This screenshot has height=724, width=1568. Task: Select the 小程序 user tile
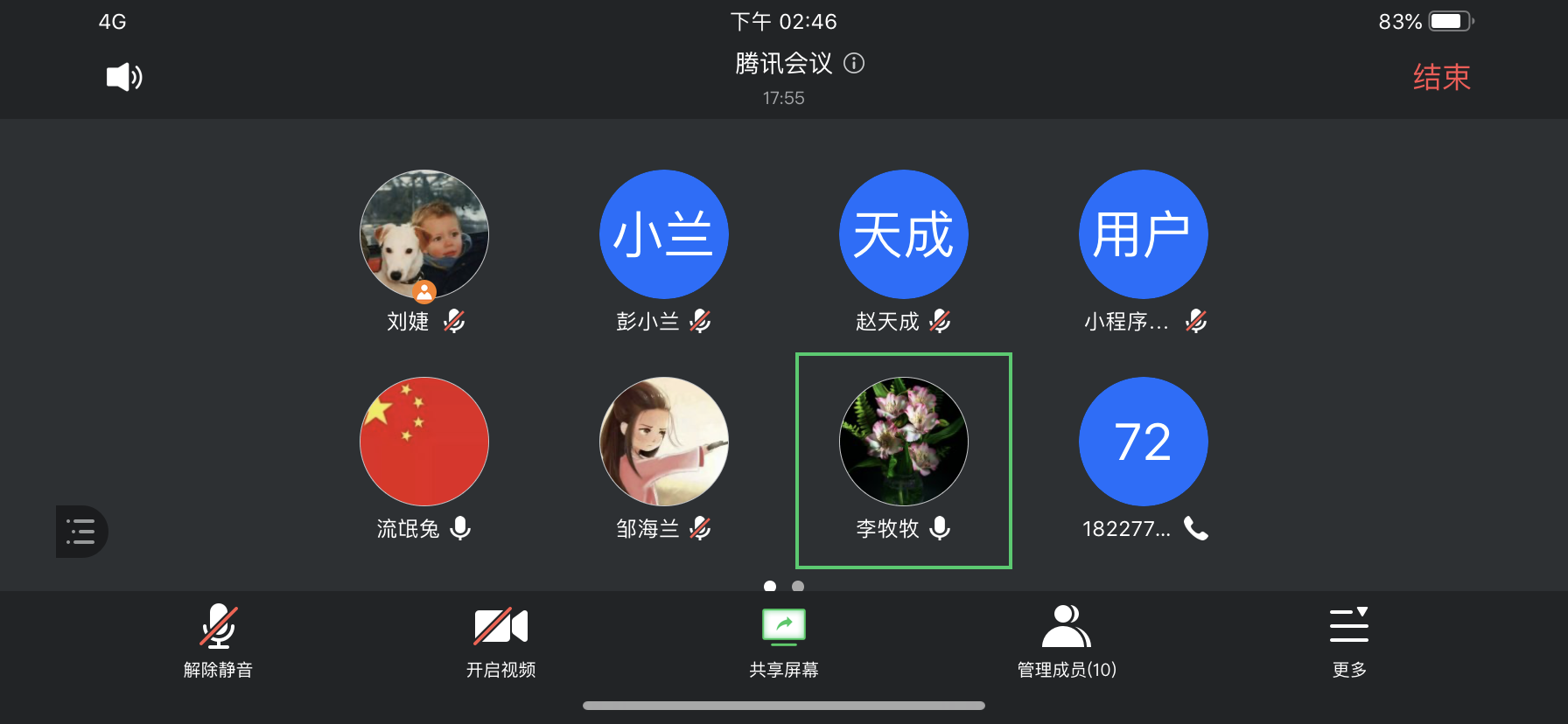pyautogui.click(x=1144, y=234)
